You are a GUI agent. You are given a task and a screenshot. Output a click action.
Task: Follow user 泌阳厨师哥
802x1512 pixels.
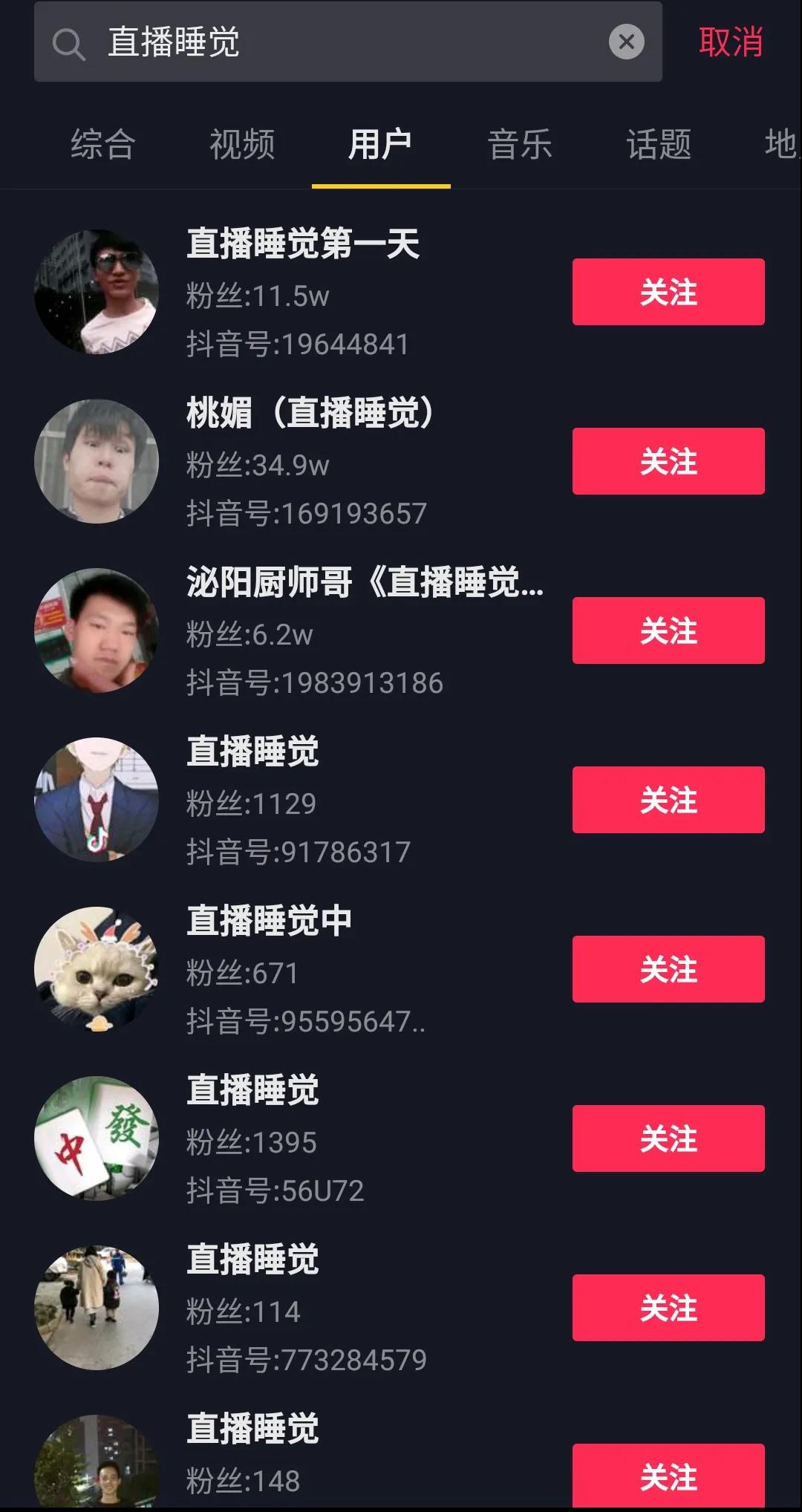pos(668,630)
